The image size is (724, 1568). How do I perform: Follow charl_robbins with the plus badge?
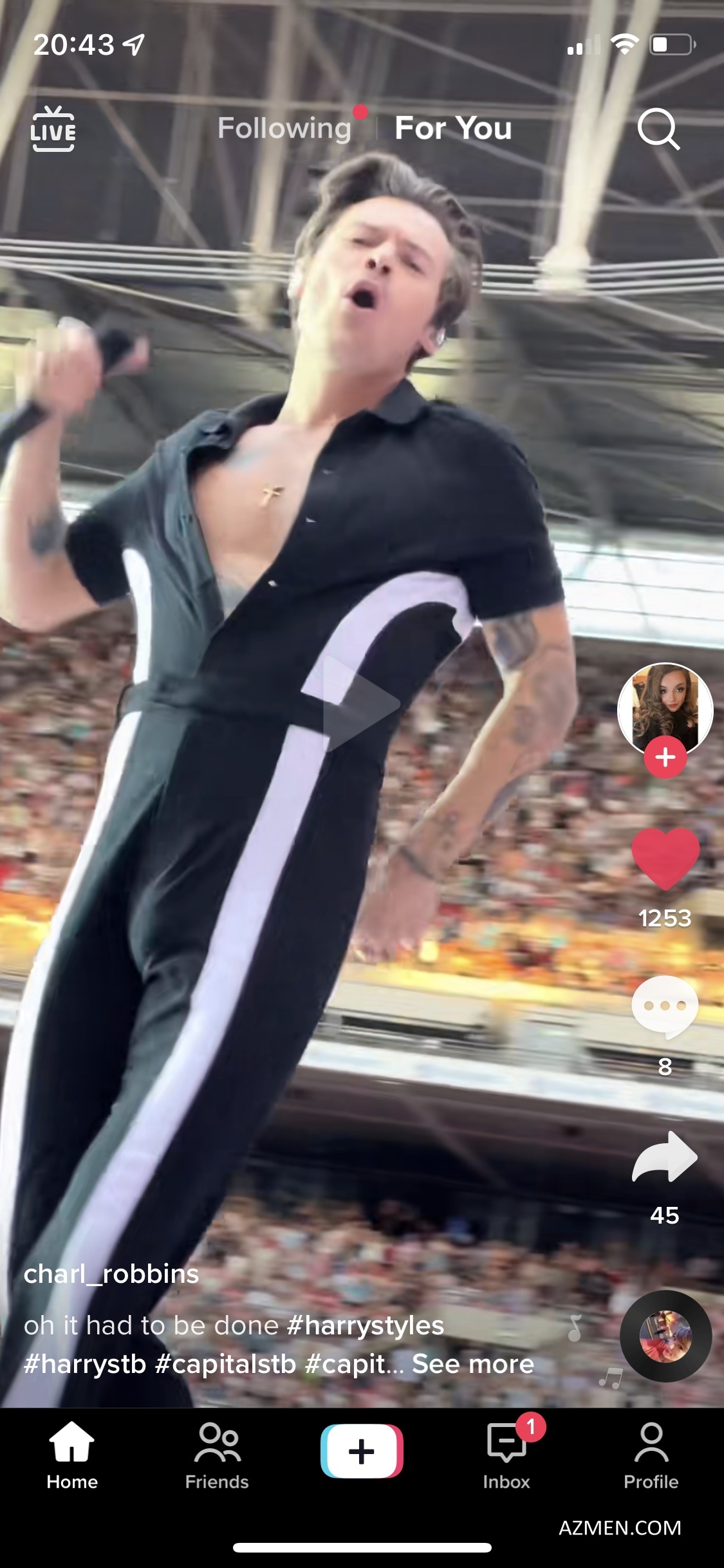[x=665, y=758]
